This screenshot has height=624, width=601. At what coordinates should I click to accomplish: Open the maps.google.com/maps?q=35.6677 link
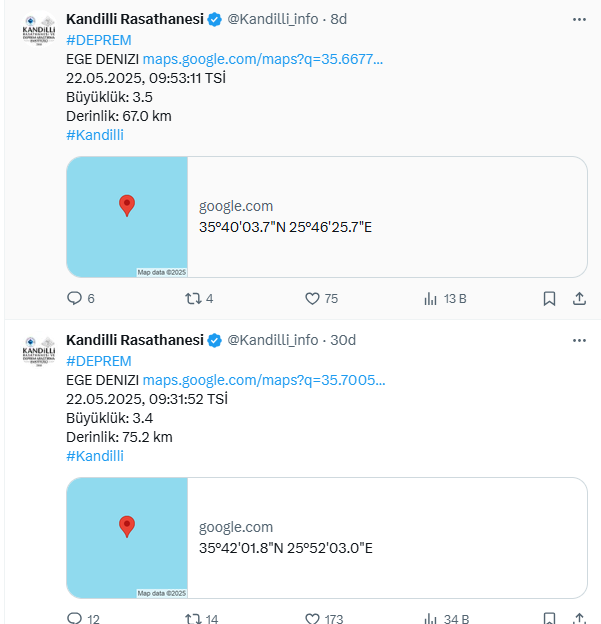click(263, 59)
